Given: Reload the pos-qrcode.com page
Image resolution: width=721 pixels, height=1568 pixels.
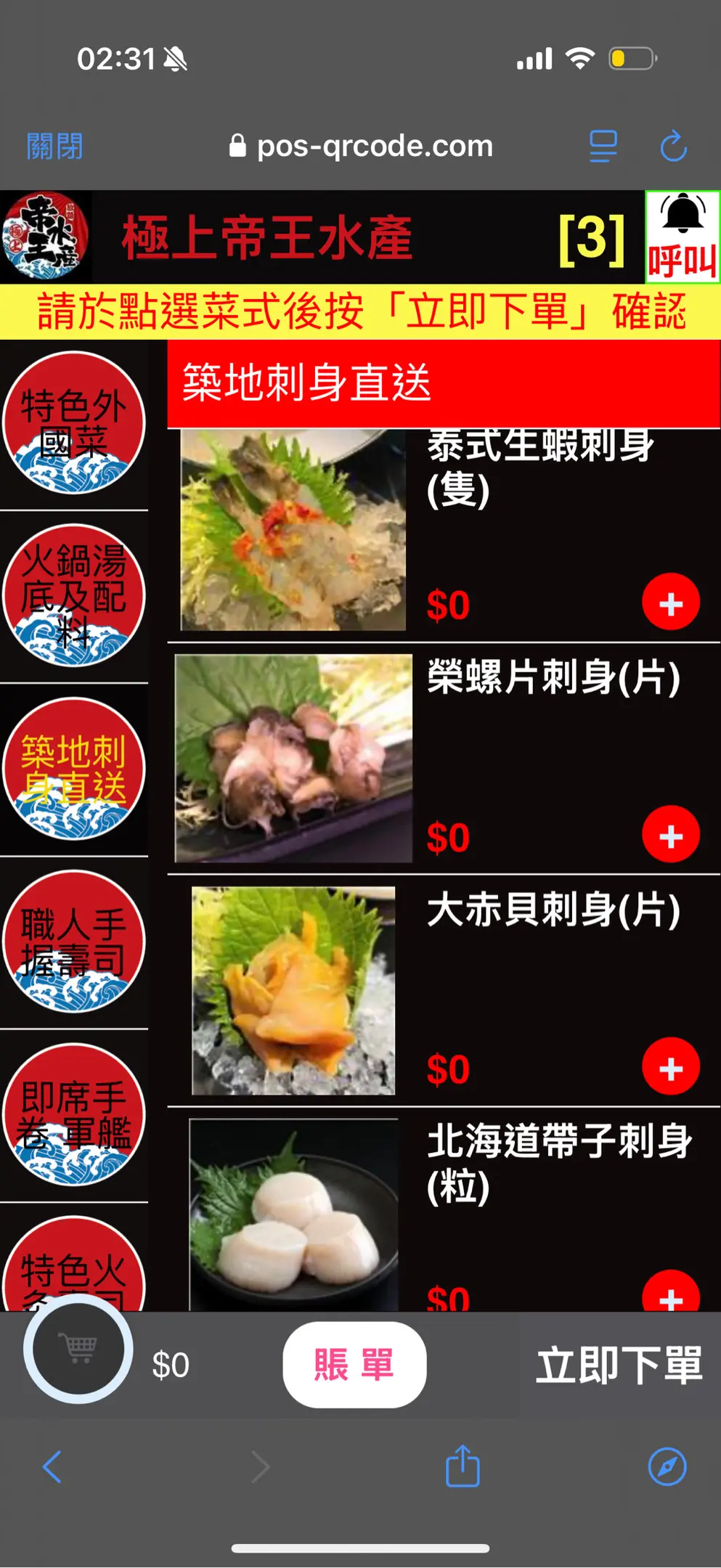Looking at the screenshot, I should 673,146.
